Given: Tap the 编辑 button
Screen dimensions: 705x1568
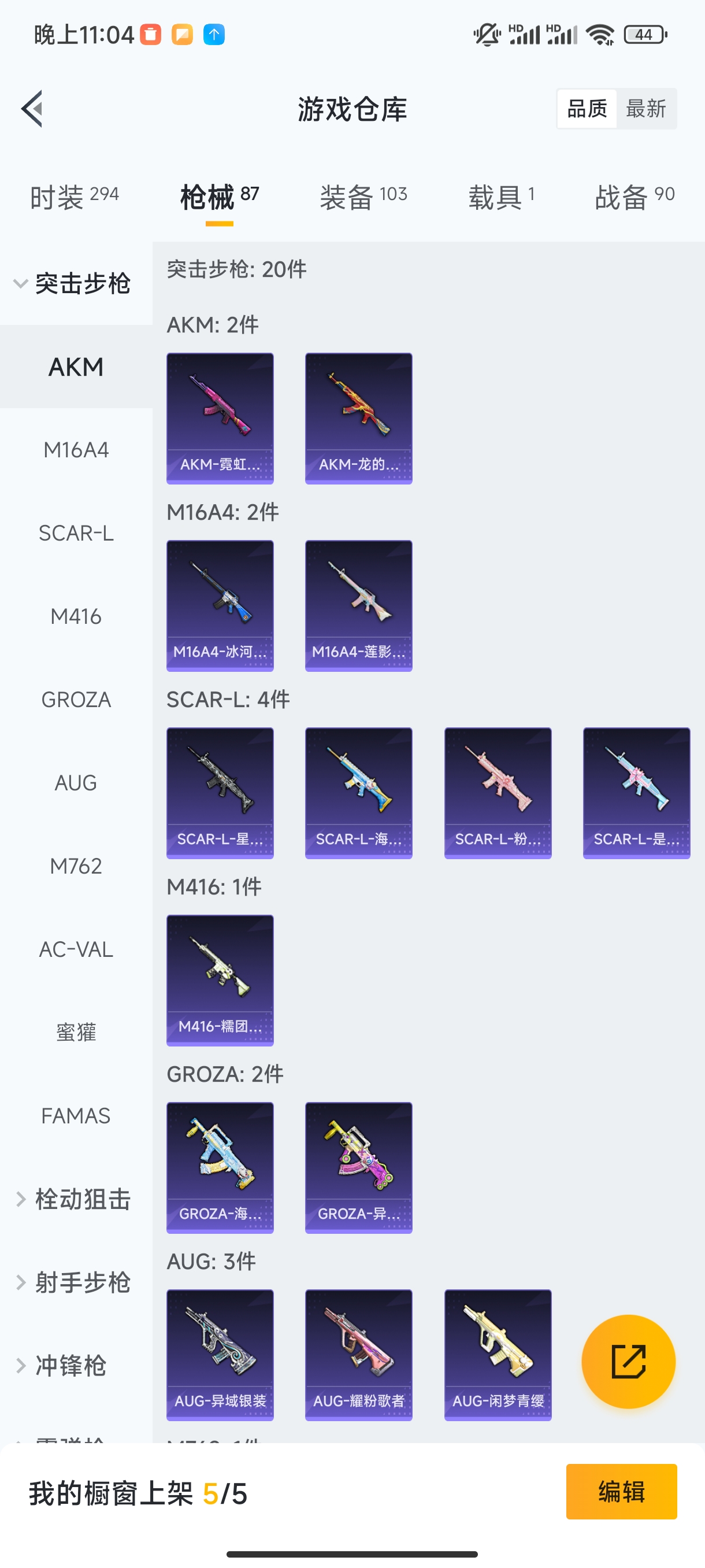Looking at the screenshot, I should coord(621,1492).
